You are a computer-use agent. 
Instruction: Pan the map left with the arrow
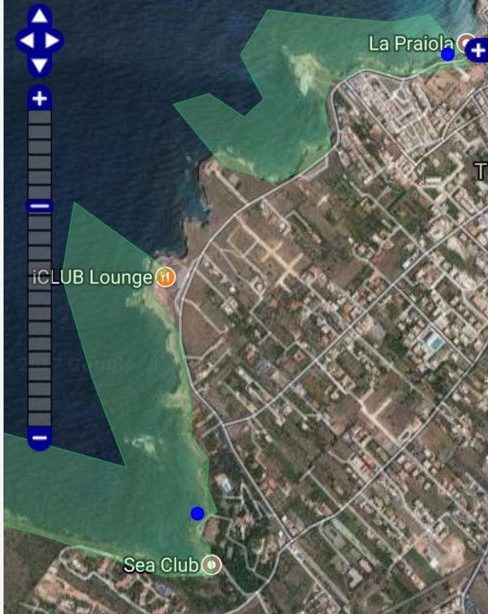27,40
